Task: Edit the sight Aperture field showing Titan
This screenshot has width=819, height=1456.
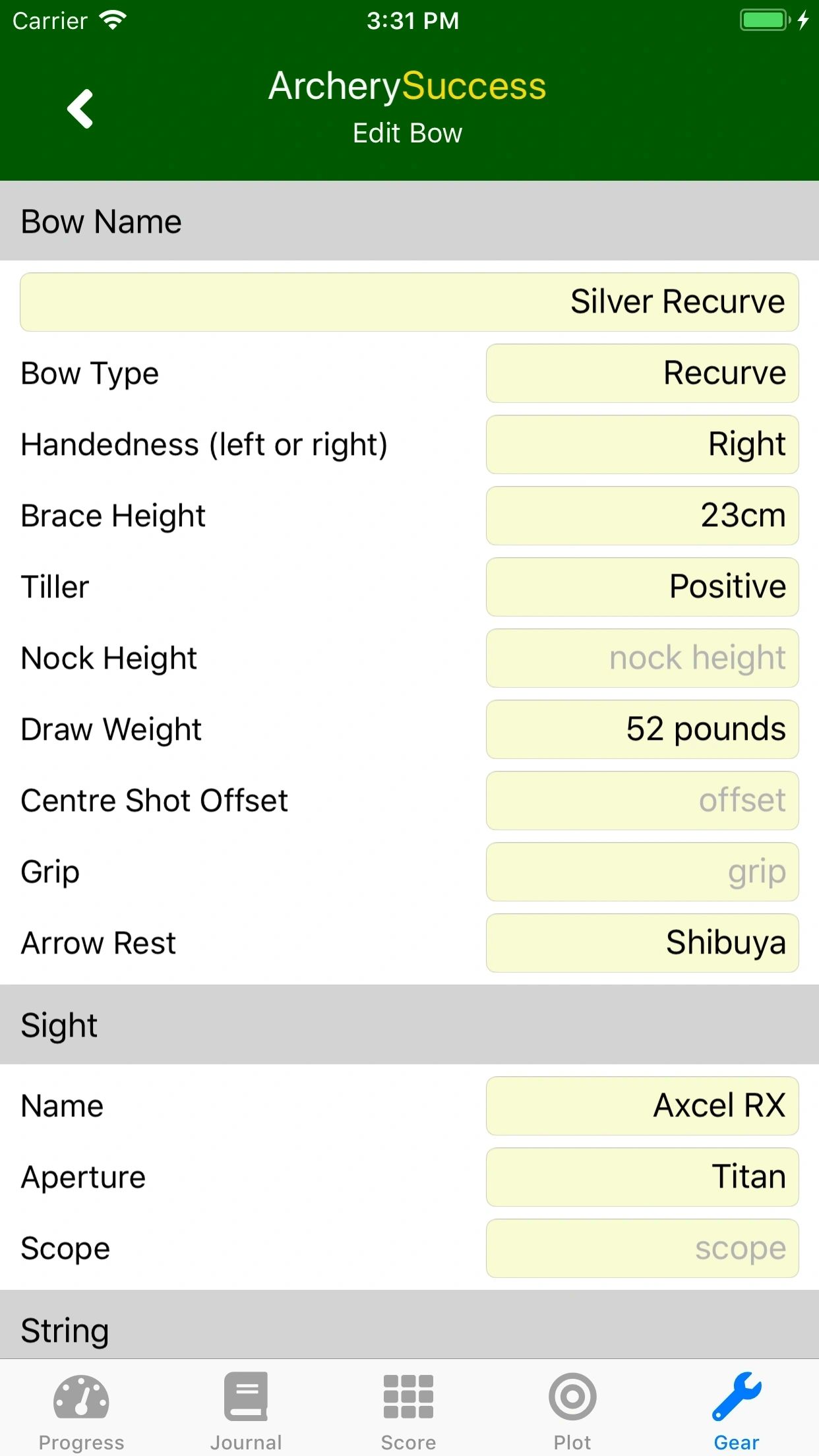Action: click(x=642, y=1176)
